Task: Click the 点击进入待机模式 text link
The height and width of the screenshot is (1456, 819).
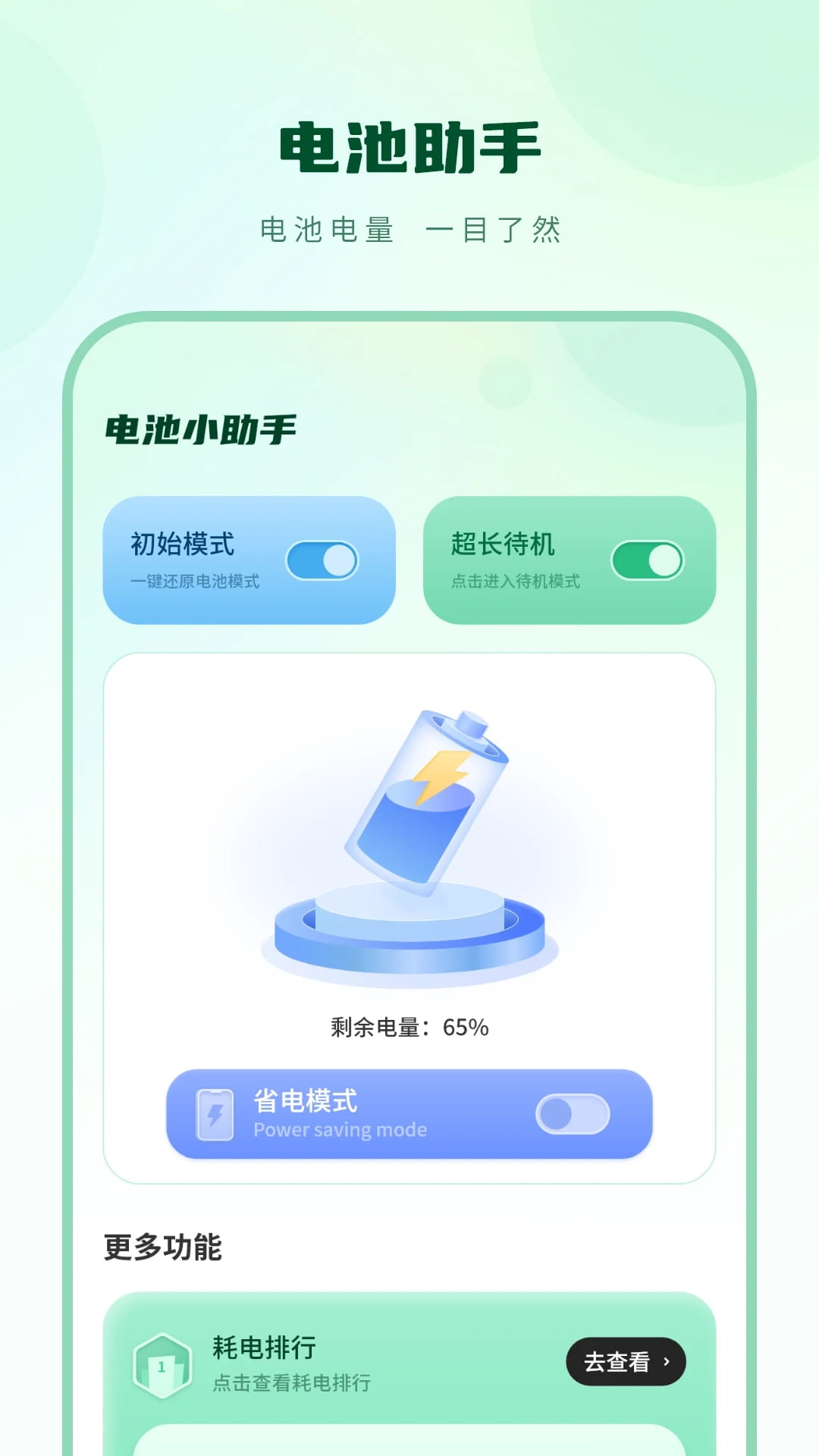Action: 516,584
